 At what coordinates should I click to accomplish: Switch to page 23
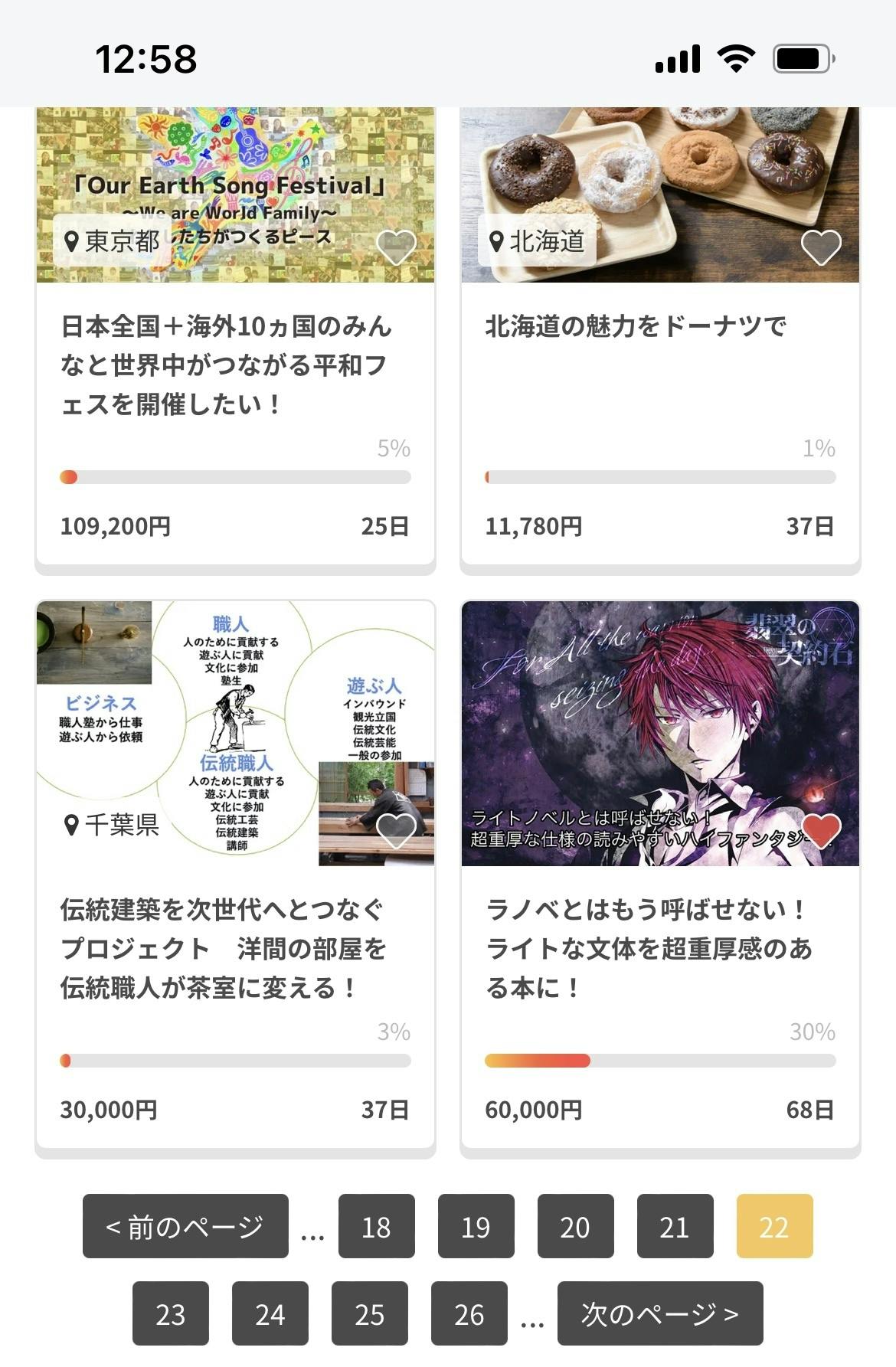coord(170,1313)
